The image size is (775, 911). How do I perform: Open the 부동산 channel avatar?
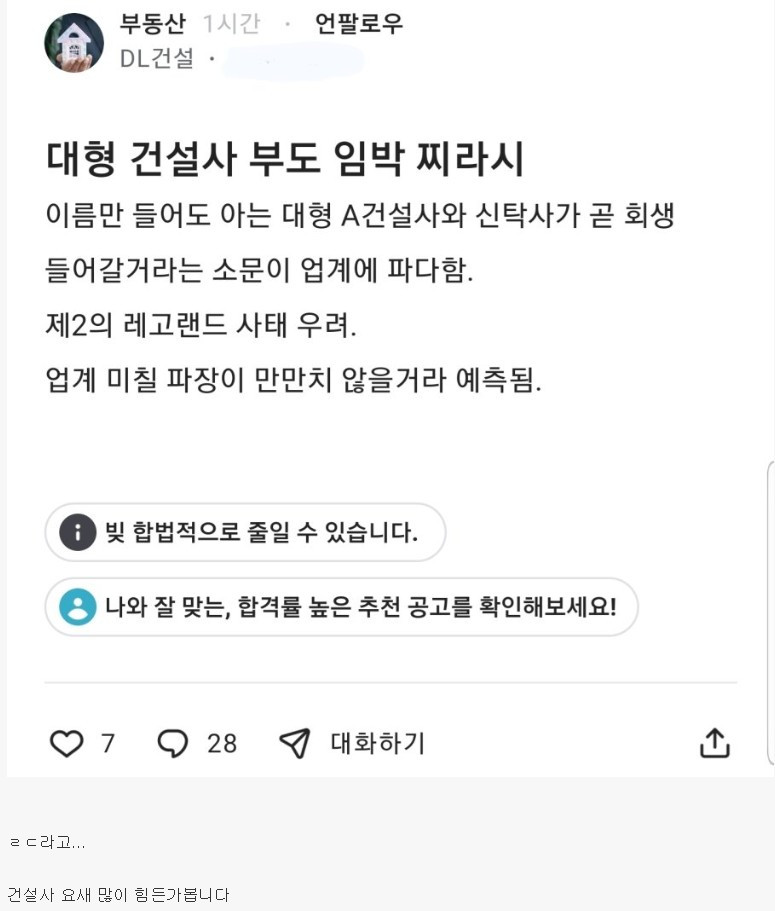[74, 43]
